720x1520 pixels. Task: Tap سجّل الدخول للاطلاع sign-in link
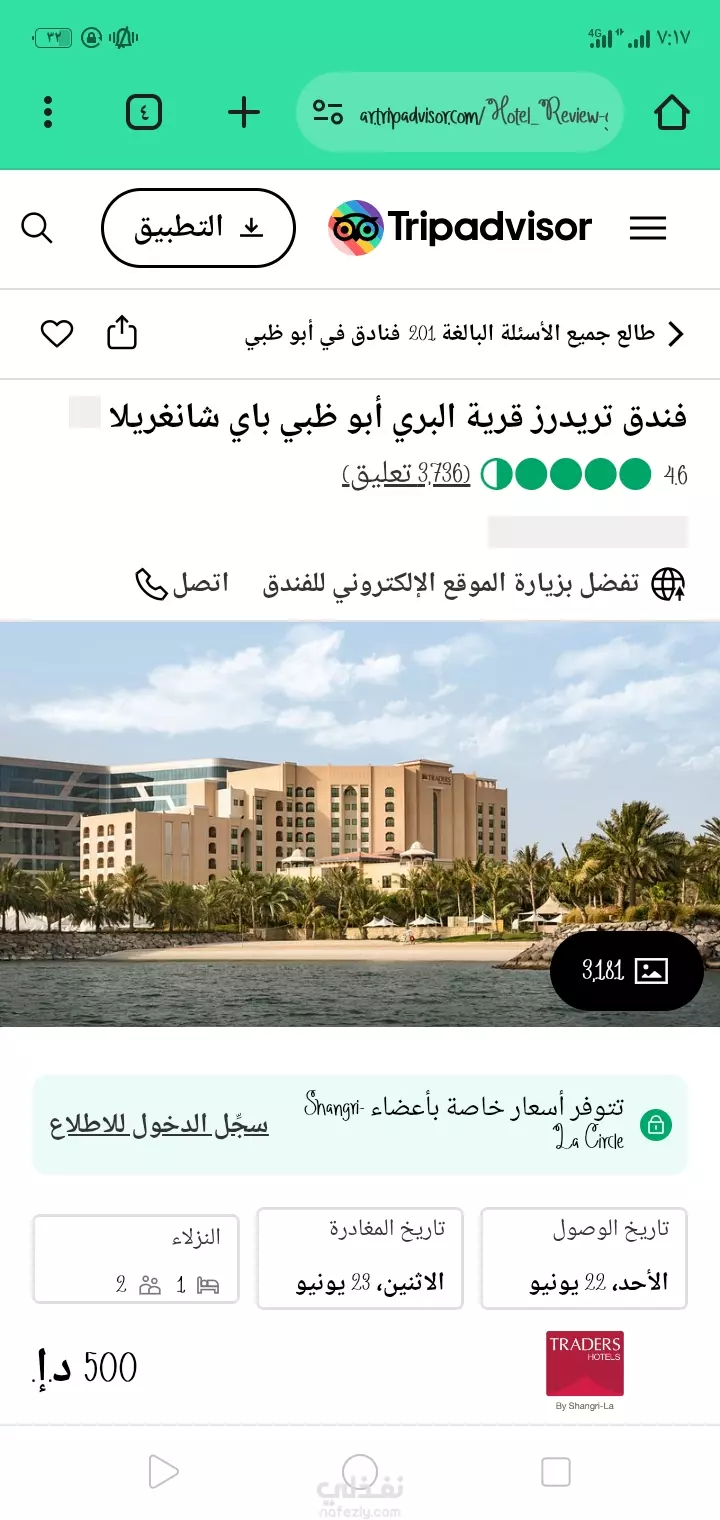pos(159,1124)
